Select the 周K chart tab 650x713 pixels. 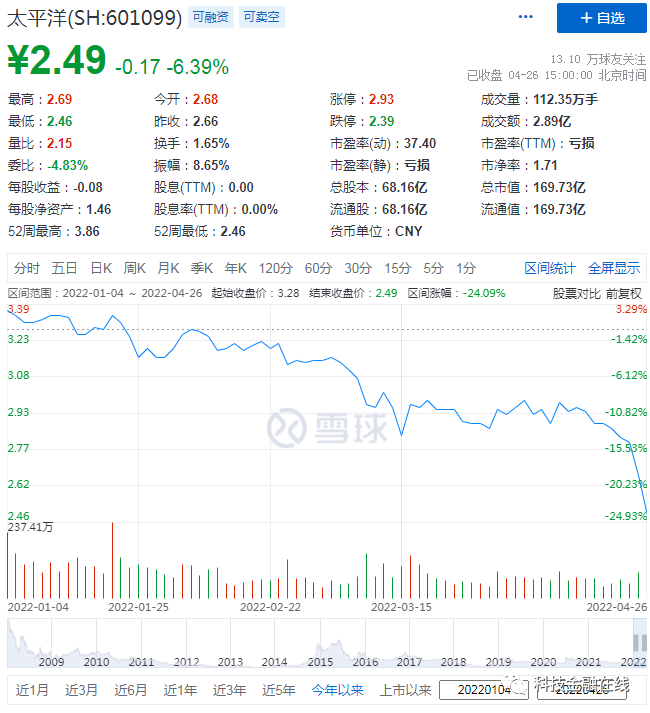[135, 268]
